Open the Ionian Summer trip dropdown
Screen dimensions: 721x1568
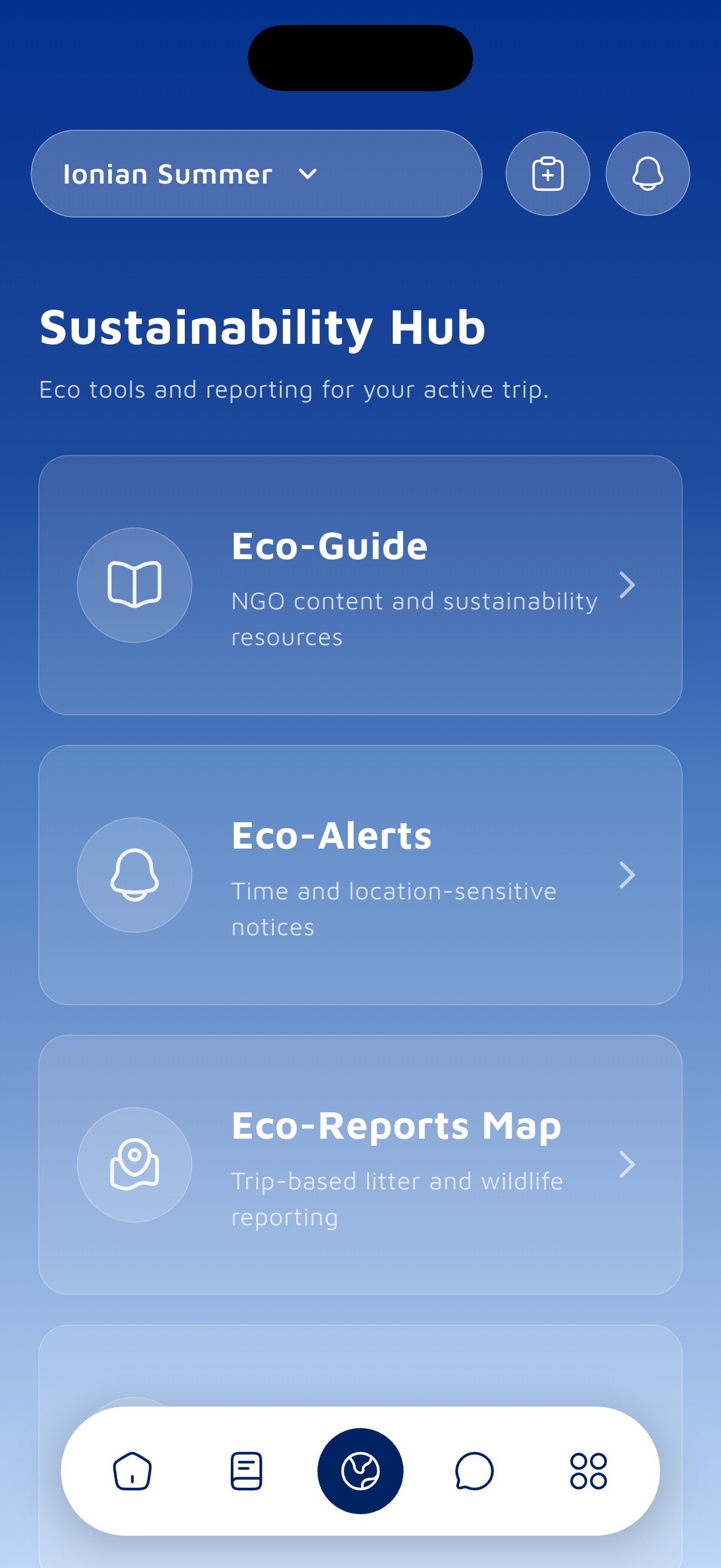coord(255,174)
